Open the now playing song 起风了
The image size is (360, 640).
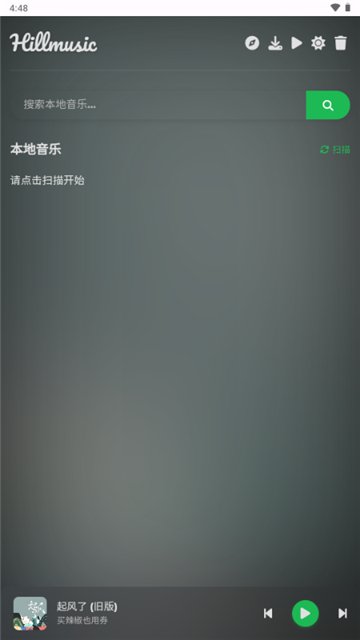click(87, 607)
